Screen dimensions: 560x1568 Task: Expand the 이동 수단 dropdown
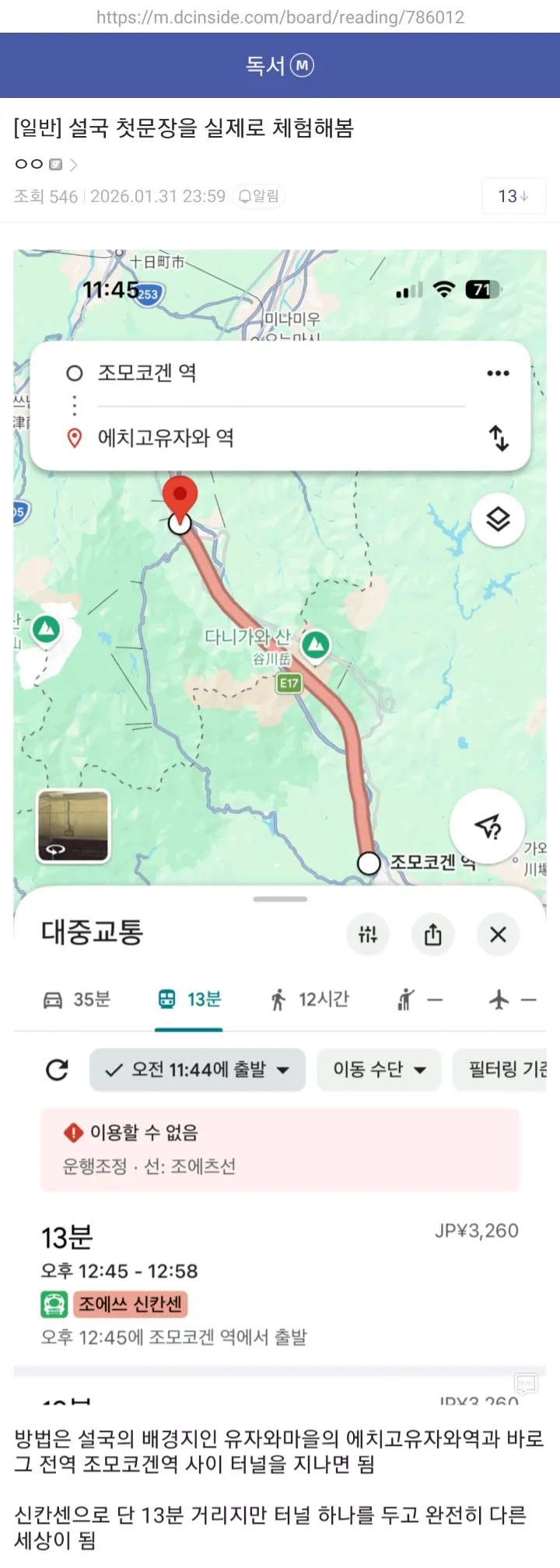click(379, 1070)
